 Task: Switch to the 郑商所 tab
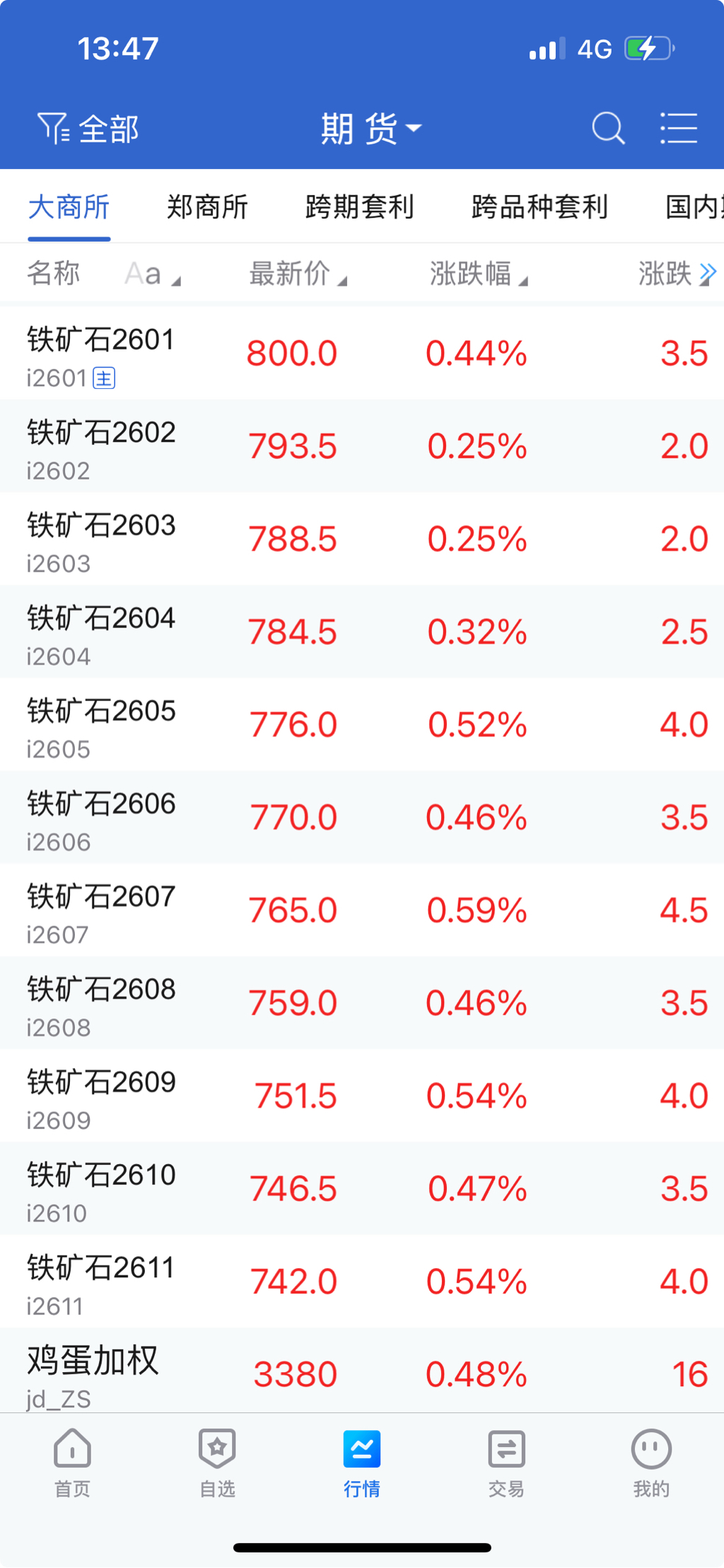click(207, 207)
